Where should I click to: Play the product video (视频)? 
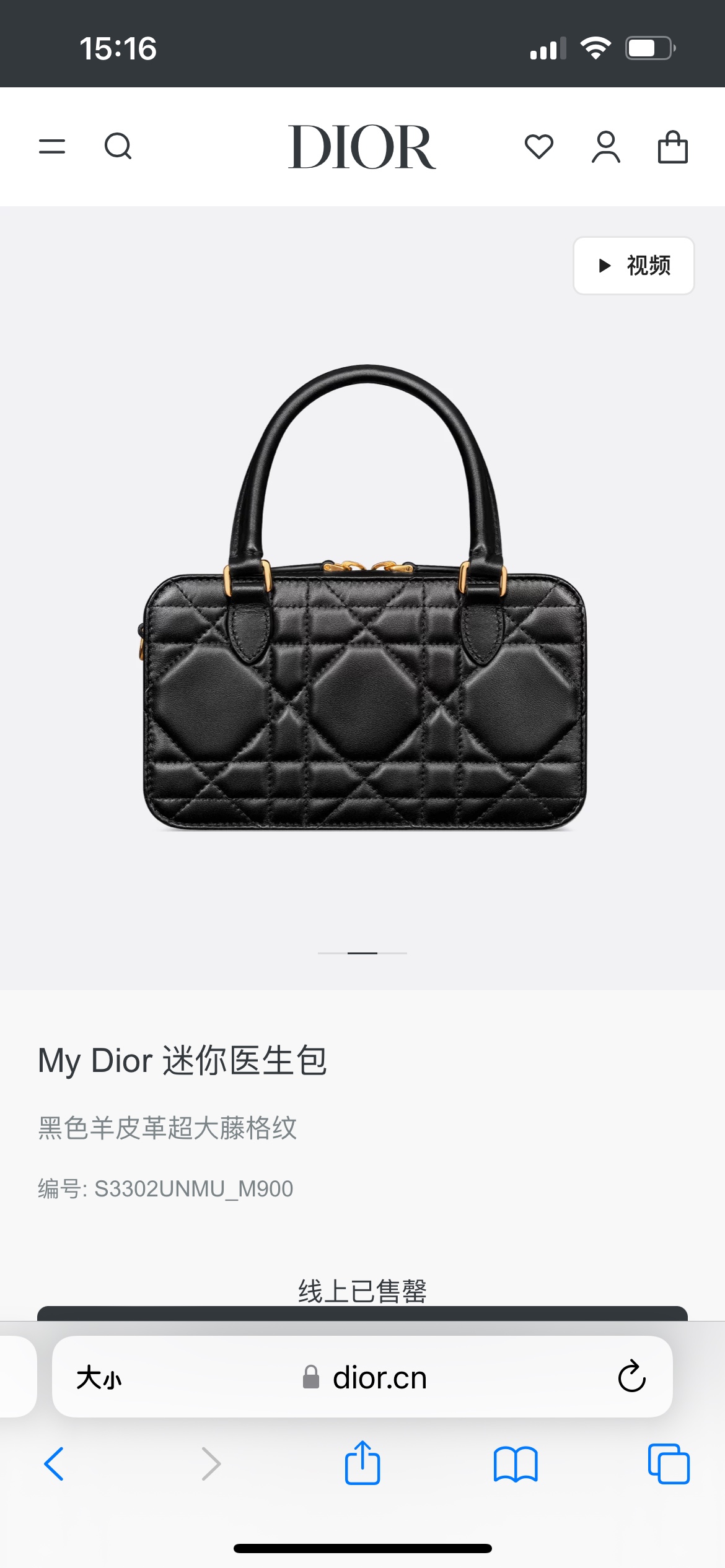(x=633, y=266)
